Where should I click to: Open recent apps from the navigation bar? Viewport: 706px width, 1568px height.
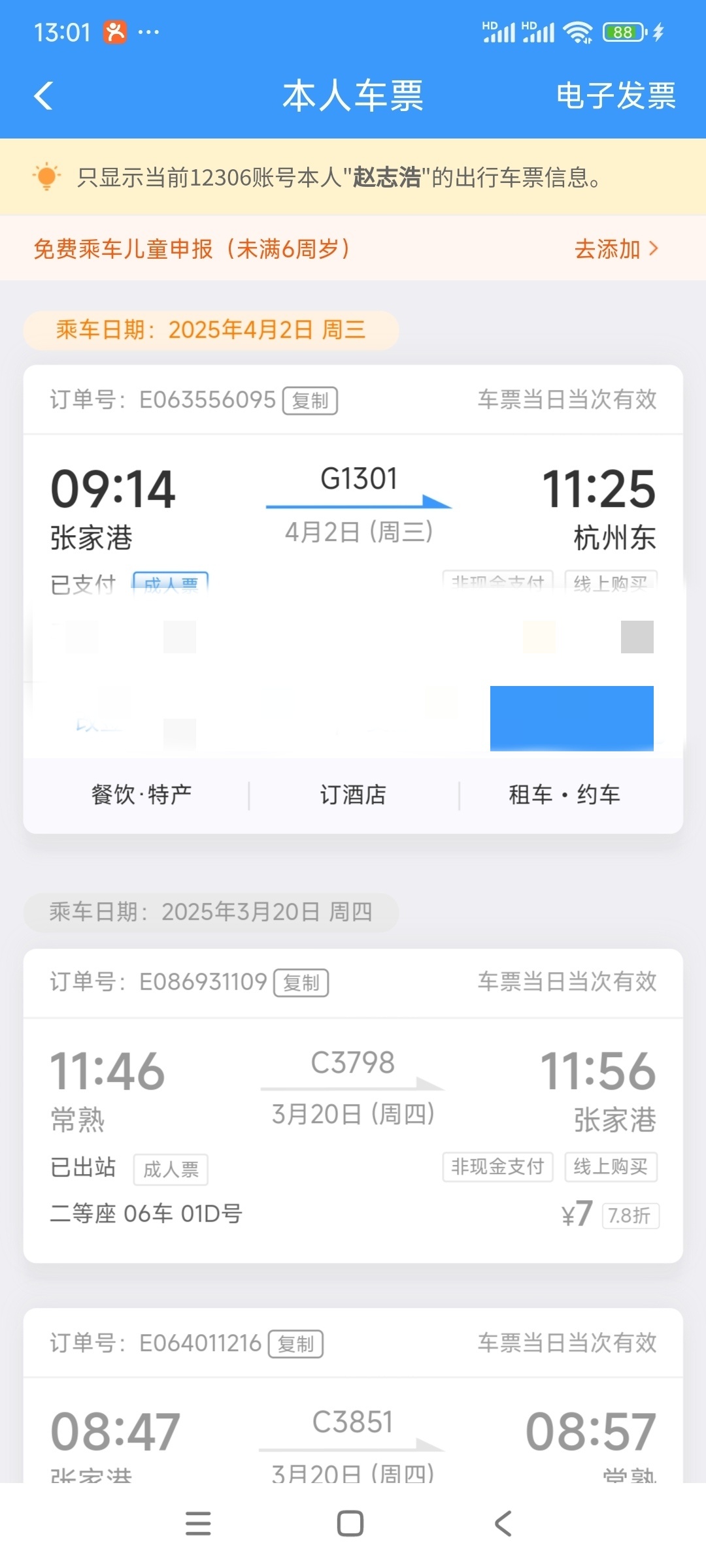[198, 1524]
